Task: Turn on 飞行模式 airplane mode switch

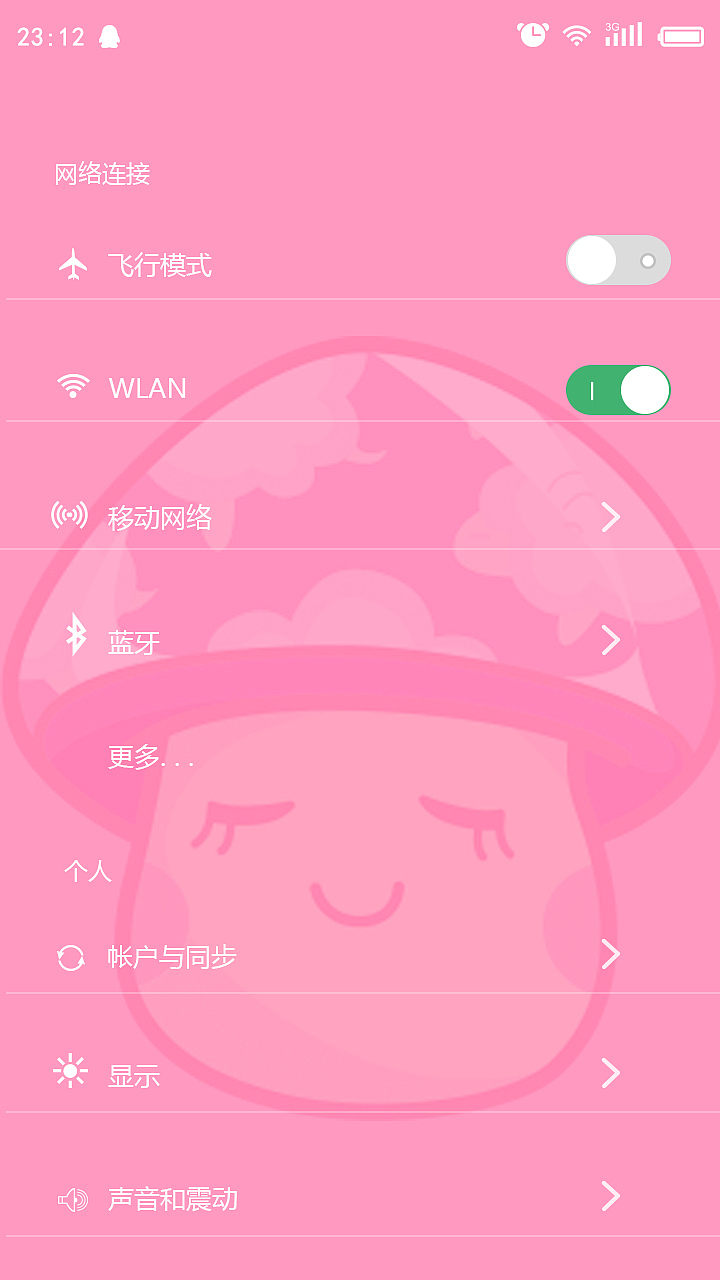Action: [618, 261]
